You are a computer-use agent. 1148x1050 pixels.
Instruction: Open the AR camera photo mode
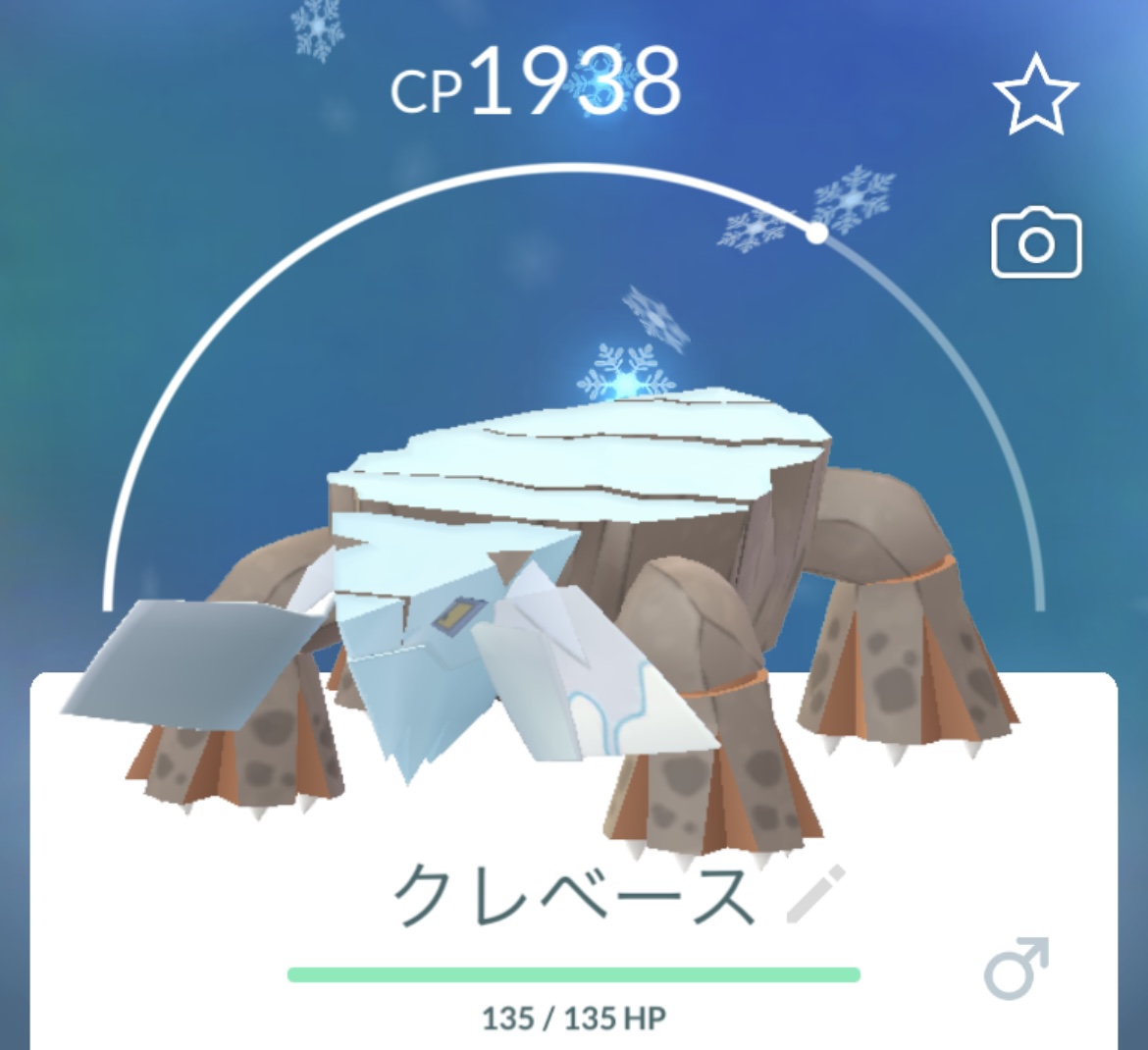[x=1036, y=242]
